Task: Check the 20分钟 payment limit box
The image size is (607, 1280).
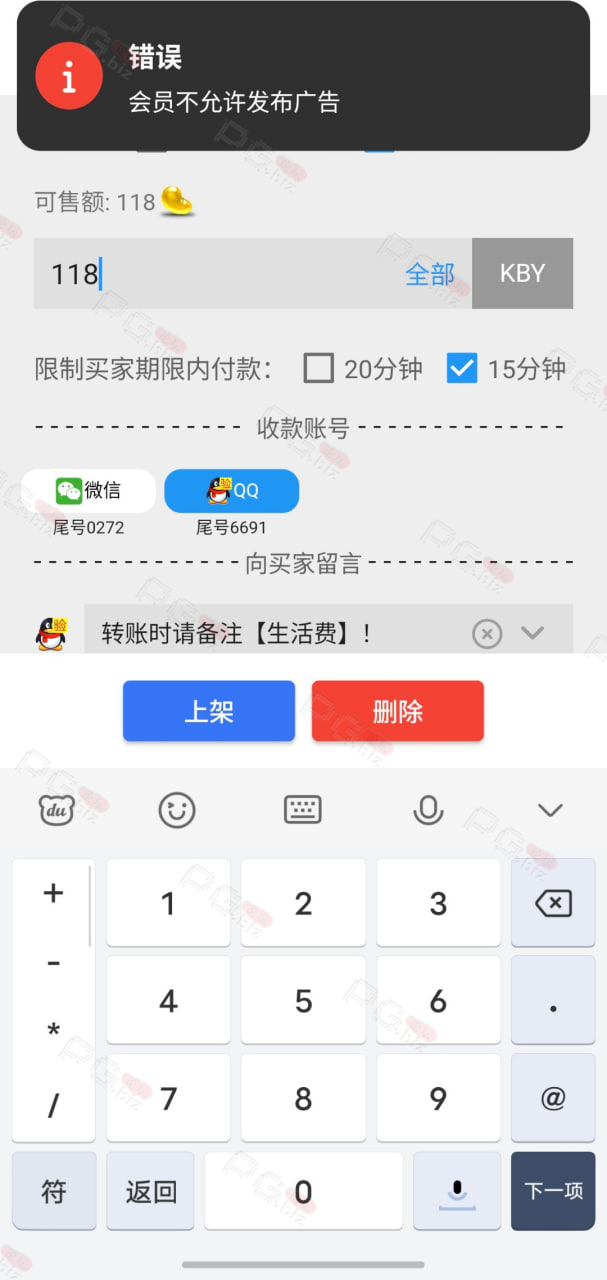Action: 318,368
